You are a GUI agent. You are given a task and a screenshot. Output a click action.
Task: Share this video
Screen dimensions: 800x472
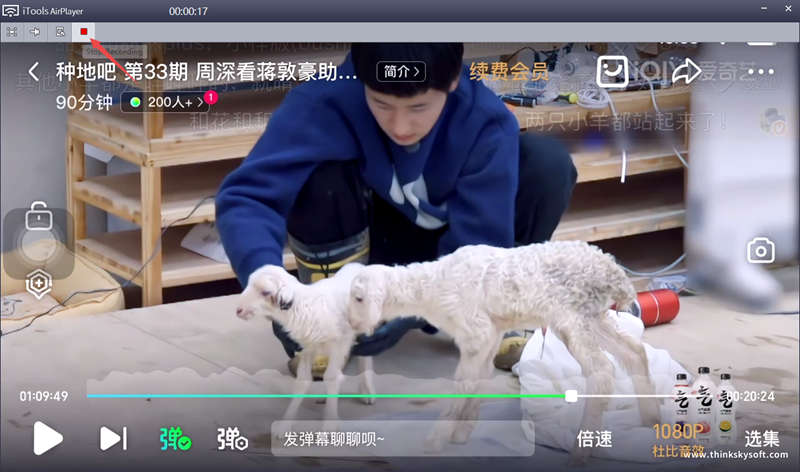pyautogui.click(x=686, y=71)
